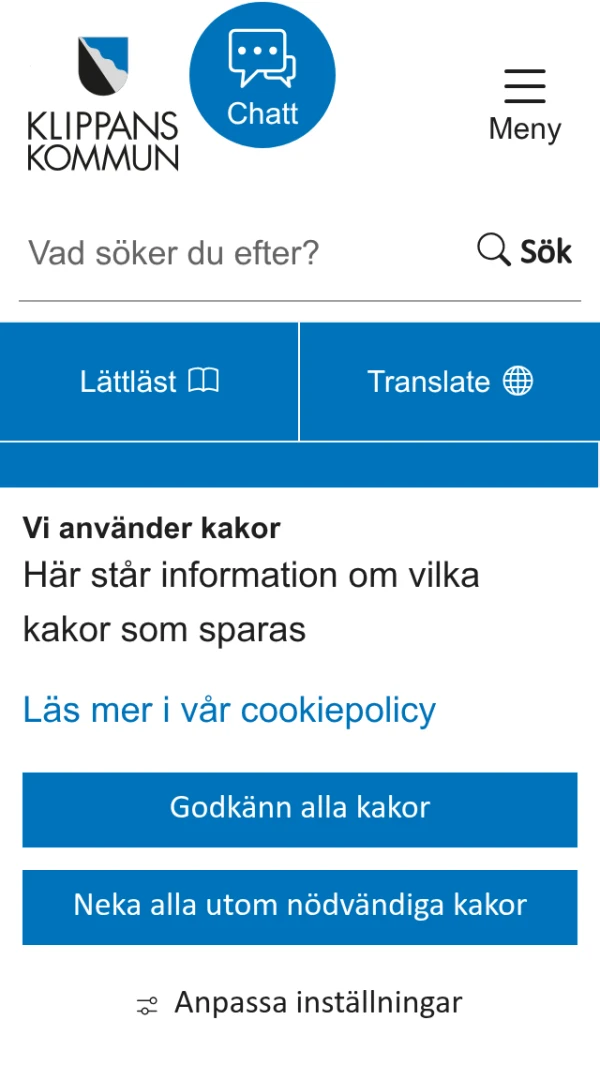Open the Chatt bubble
Image resolution: width=600 pixels, height=1065 pixels.
(x=262, y=76)
